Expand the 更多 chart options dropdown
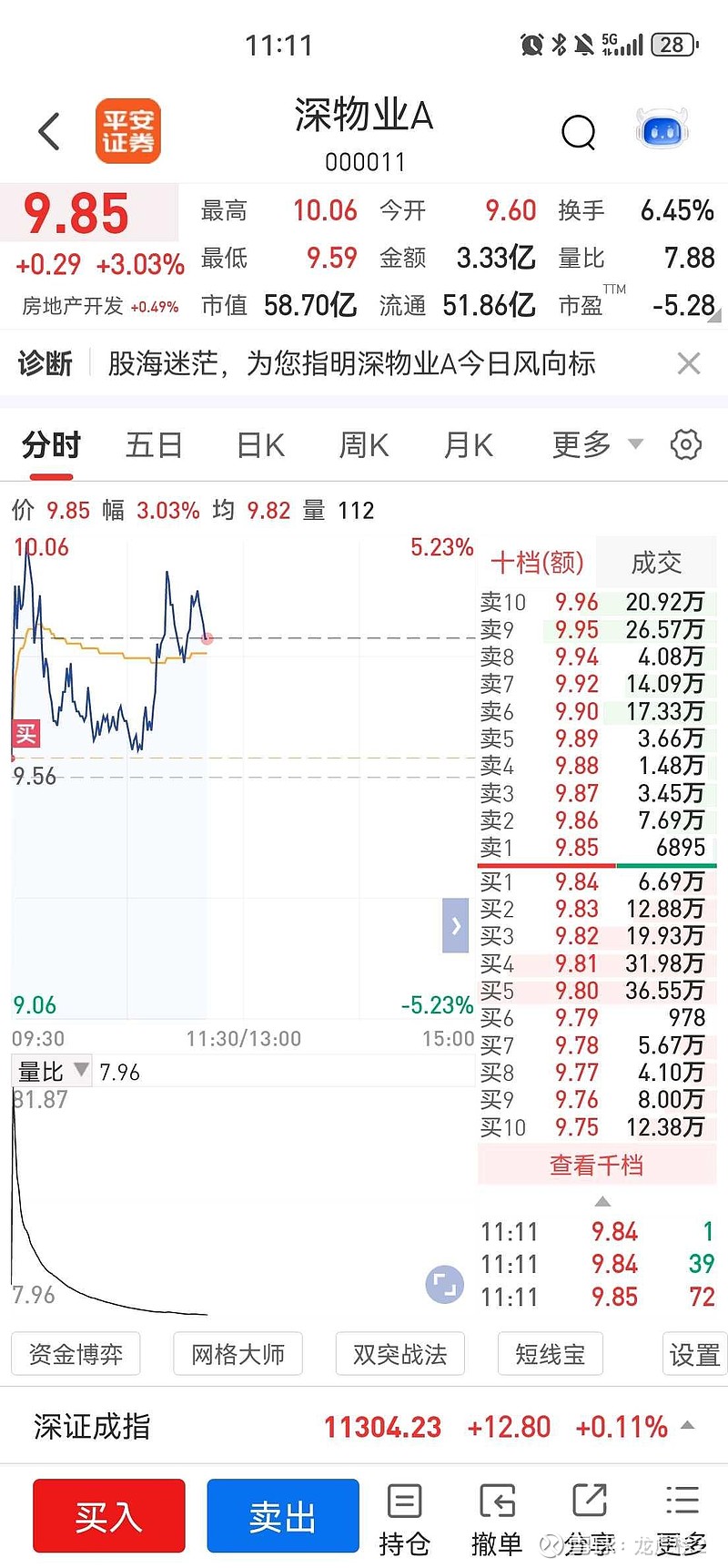Viewport: 728px width, 1568px height. [597, 444]
